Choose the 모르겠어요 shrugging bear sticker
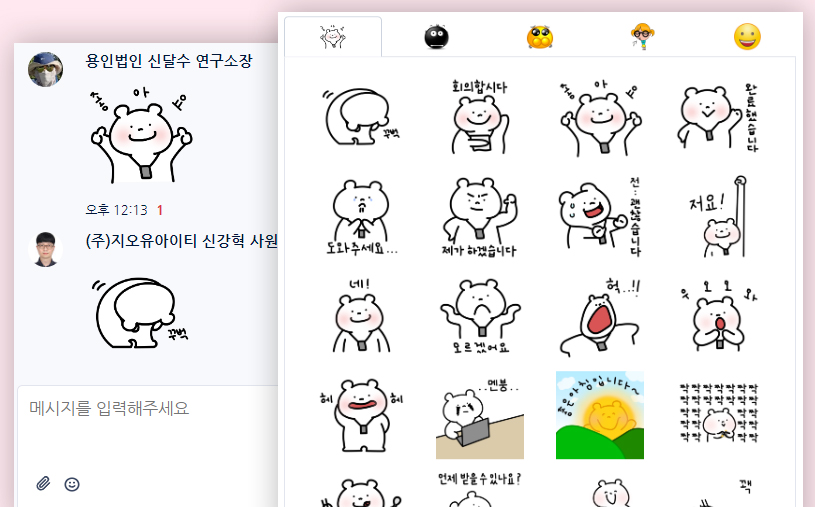Image resolution: width=815 pixels, height=507 pixels. point(480,315)
